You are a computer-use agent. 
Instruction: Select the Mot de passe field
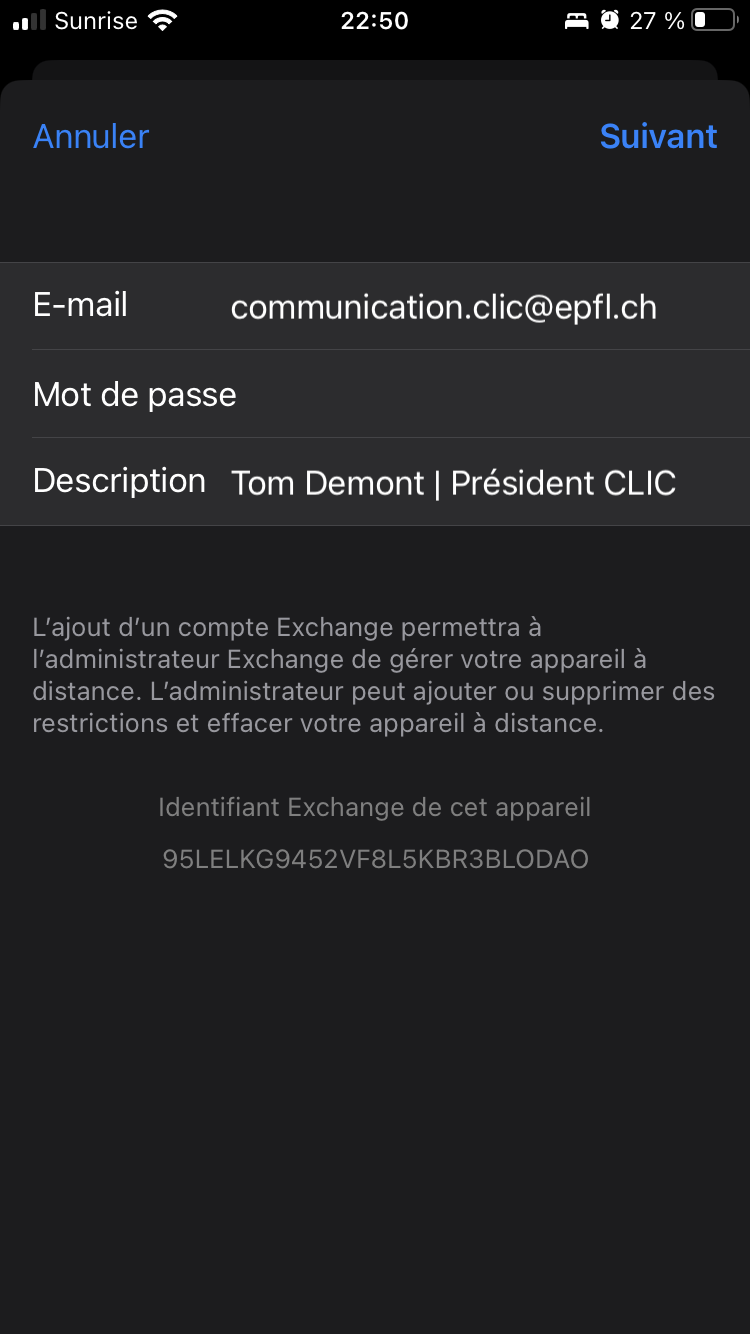[480, 395]
